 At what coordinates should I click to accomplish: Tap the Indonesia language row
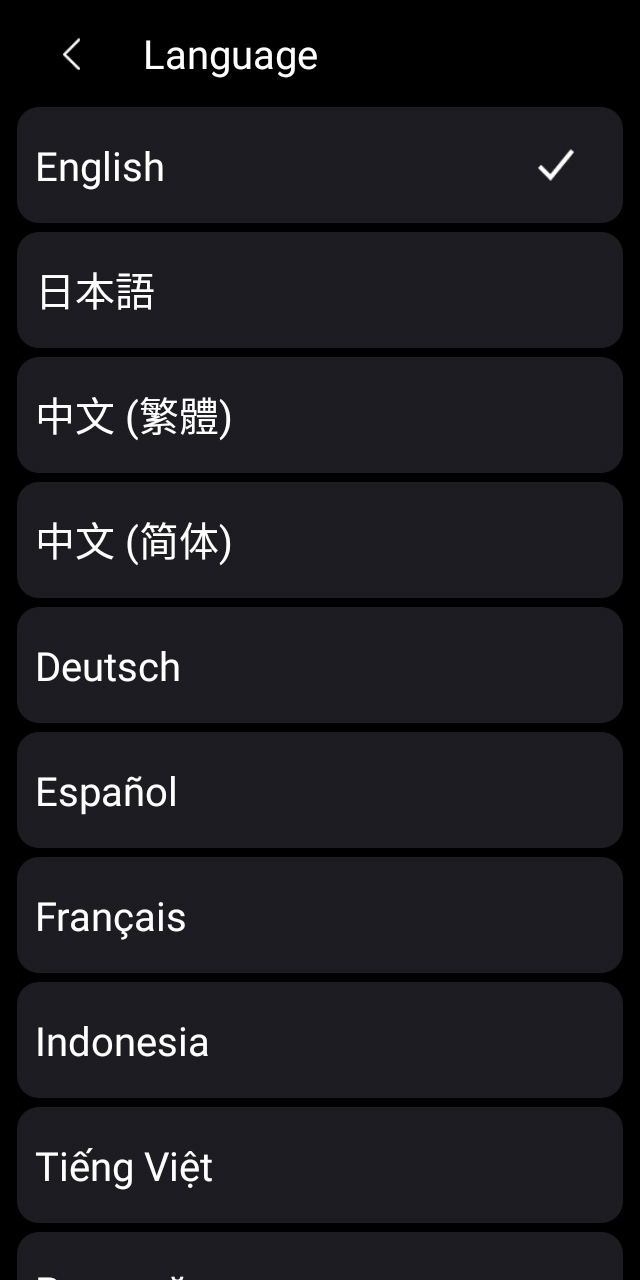tap(320, 1041)
